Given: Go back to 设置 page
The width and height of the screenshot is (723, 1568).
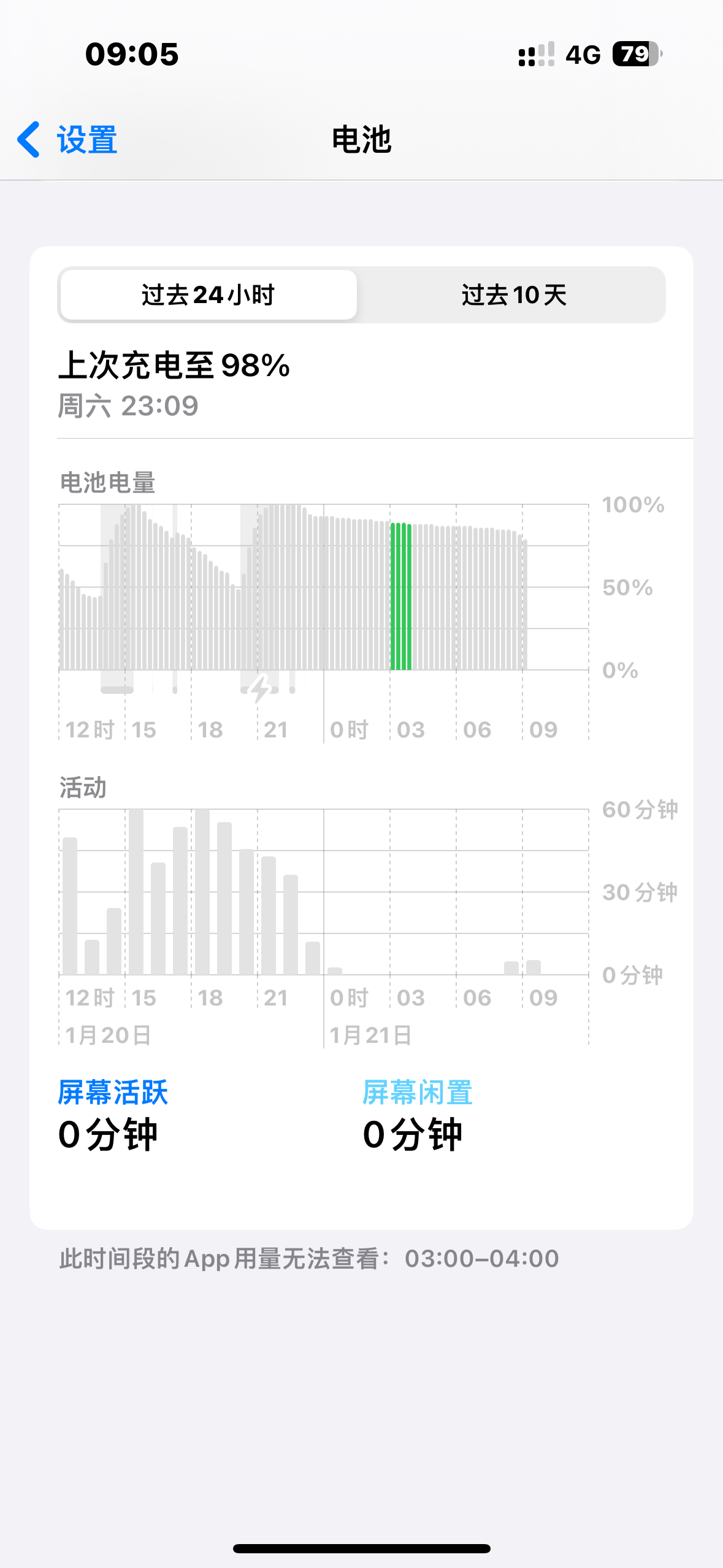Looking at the screenshot, I should click(x=67, y=140).
